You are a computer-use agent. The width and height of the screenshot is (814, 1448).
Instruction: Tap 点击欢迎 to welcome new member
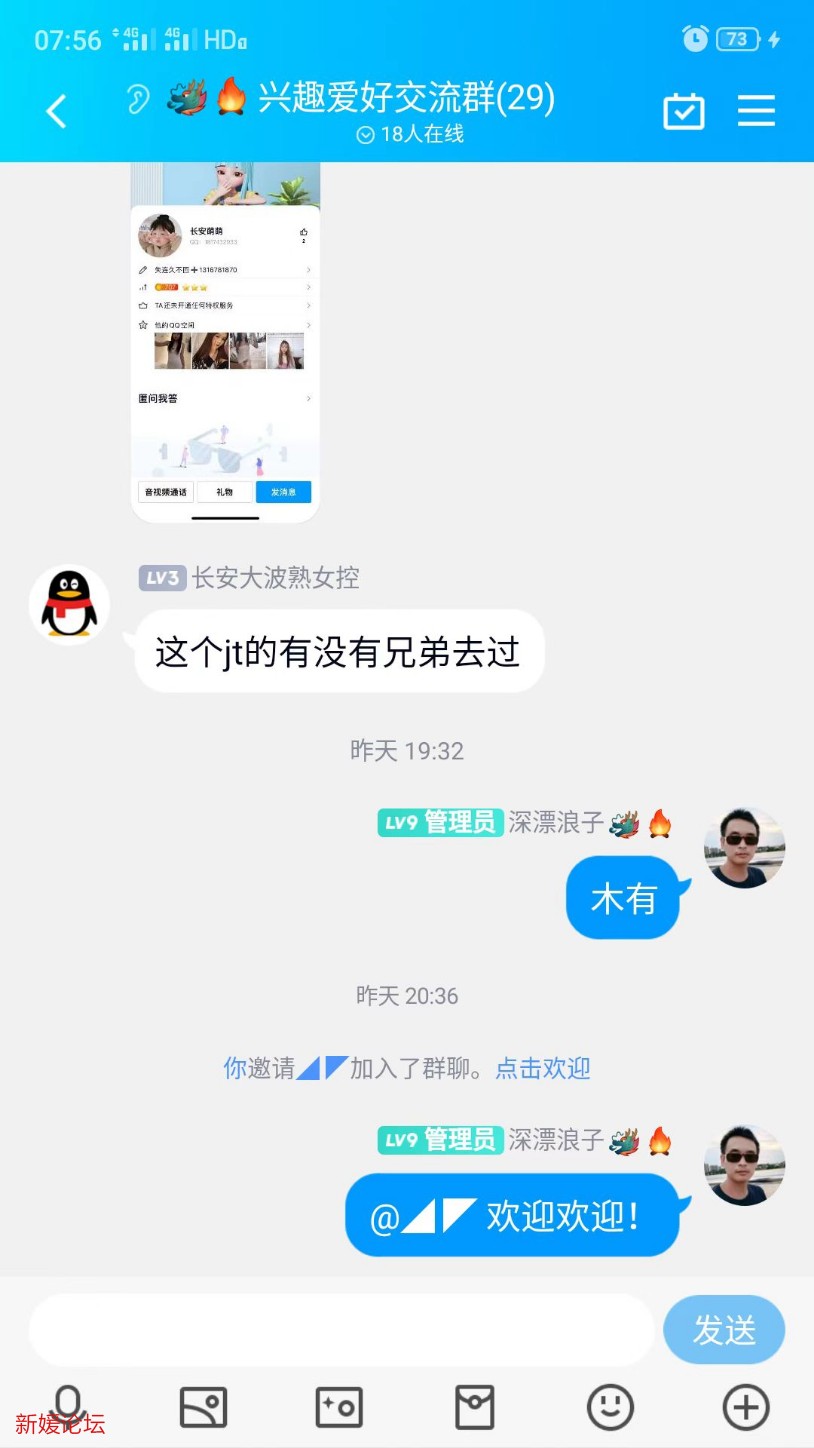543,1068
